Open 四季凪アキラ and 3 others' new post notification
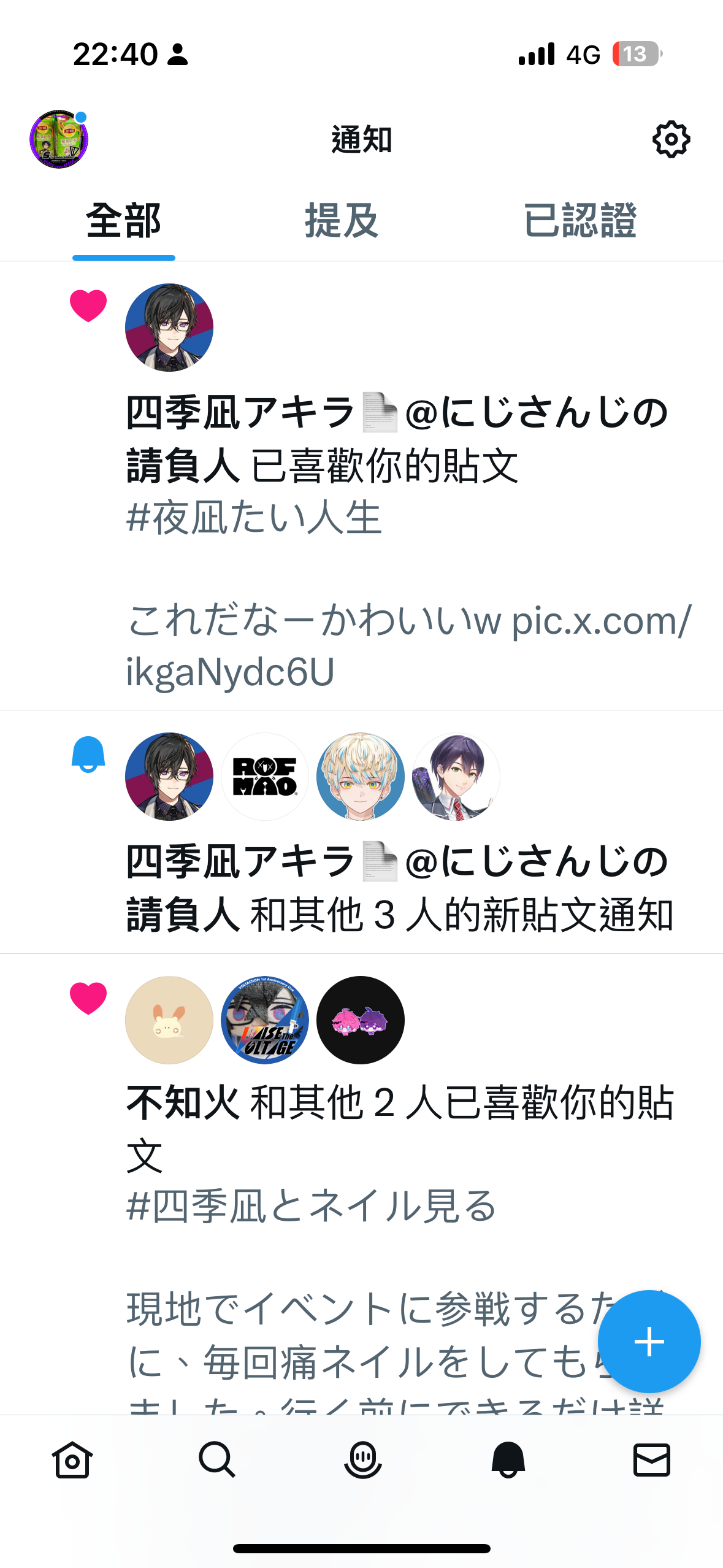This screenshot has height=1568, width=723. pyautogui.click(x=399, y=890)
